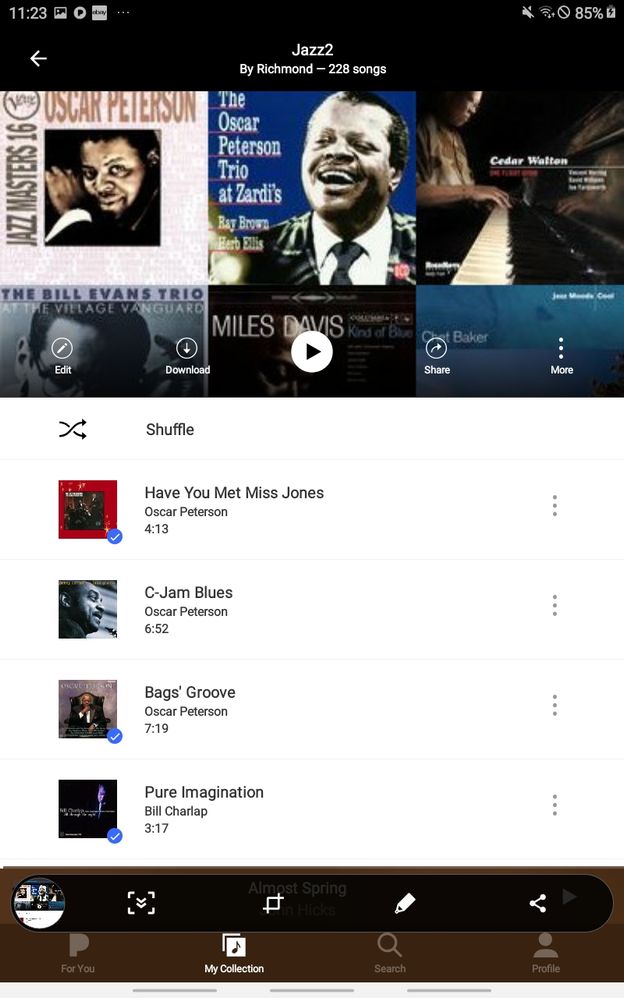The image size is (624, 998).
Task: Crop the captured screenshot
Action: (273, 904)
